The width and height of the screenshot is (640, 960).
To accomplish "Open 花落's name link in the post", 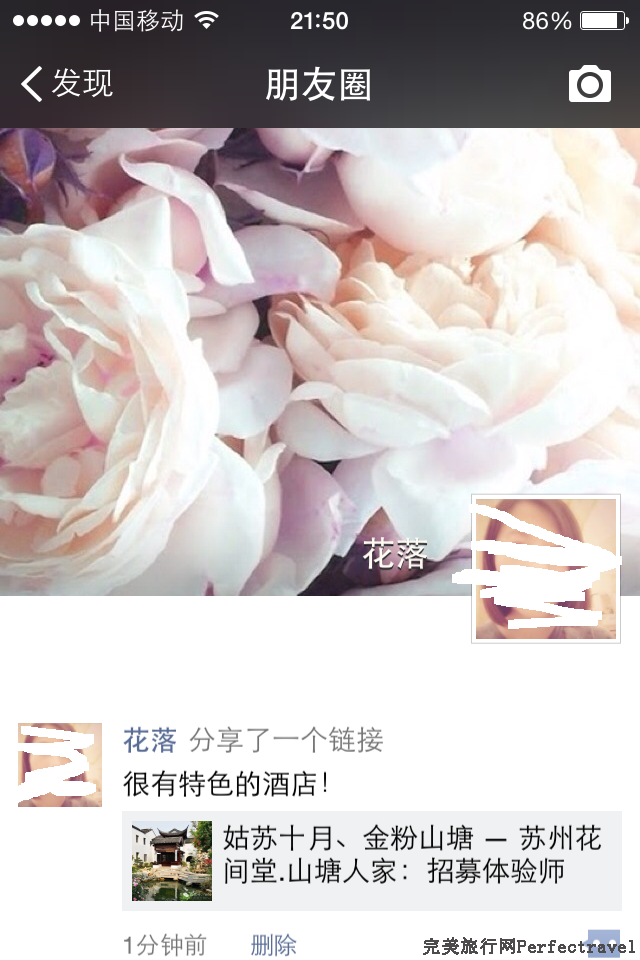I will coord(150,741).
